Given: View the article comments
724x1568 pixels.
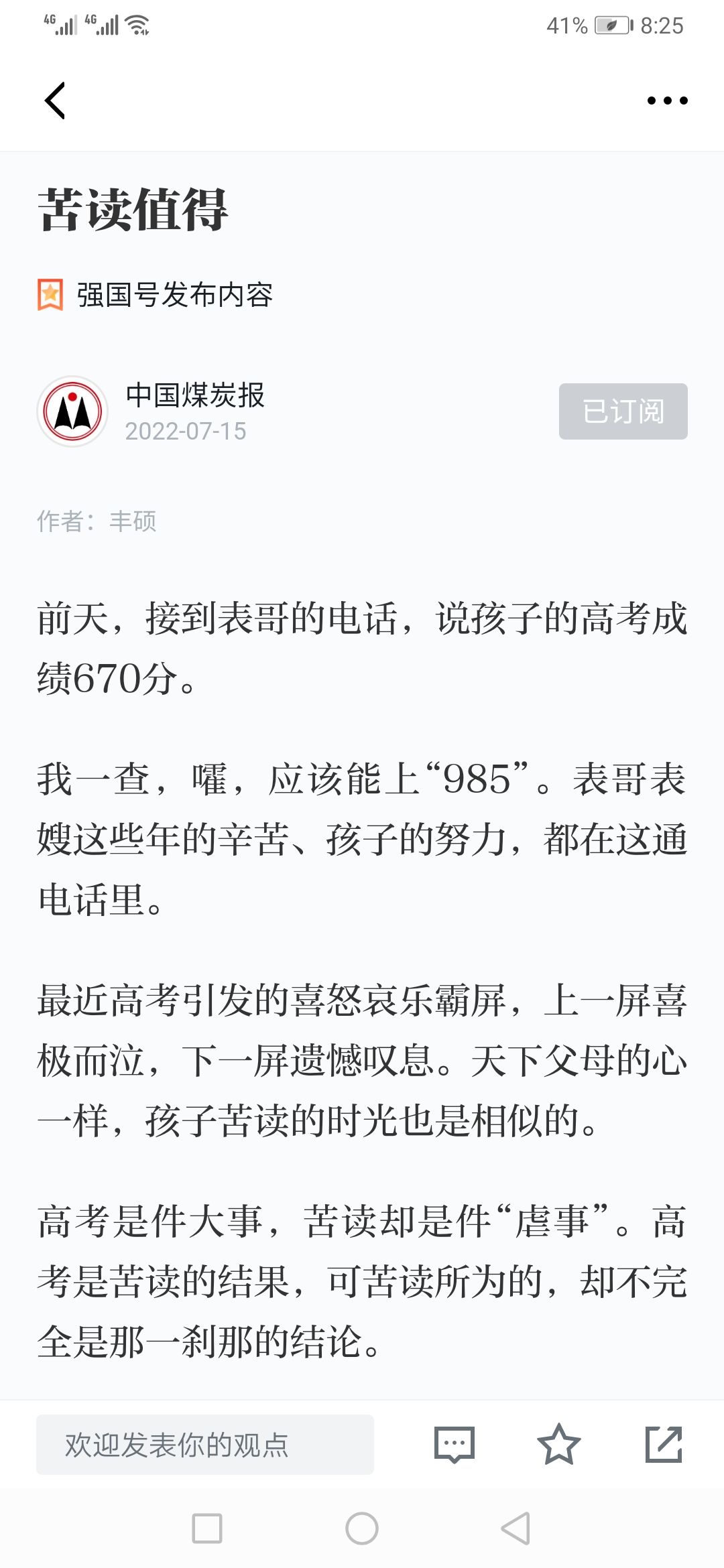Looking at the screenshot, I should click(455, 1445).
